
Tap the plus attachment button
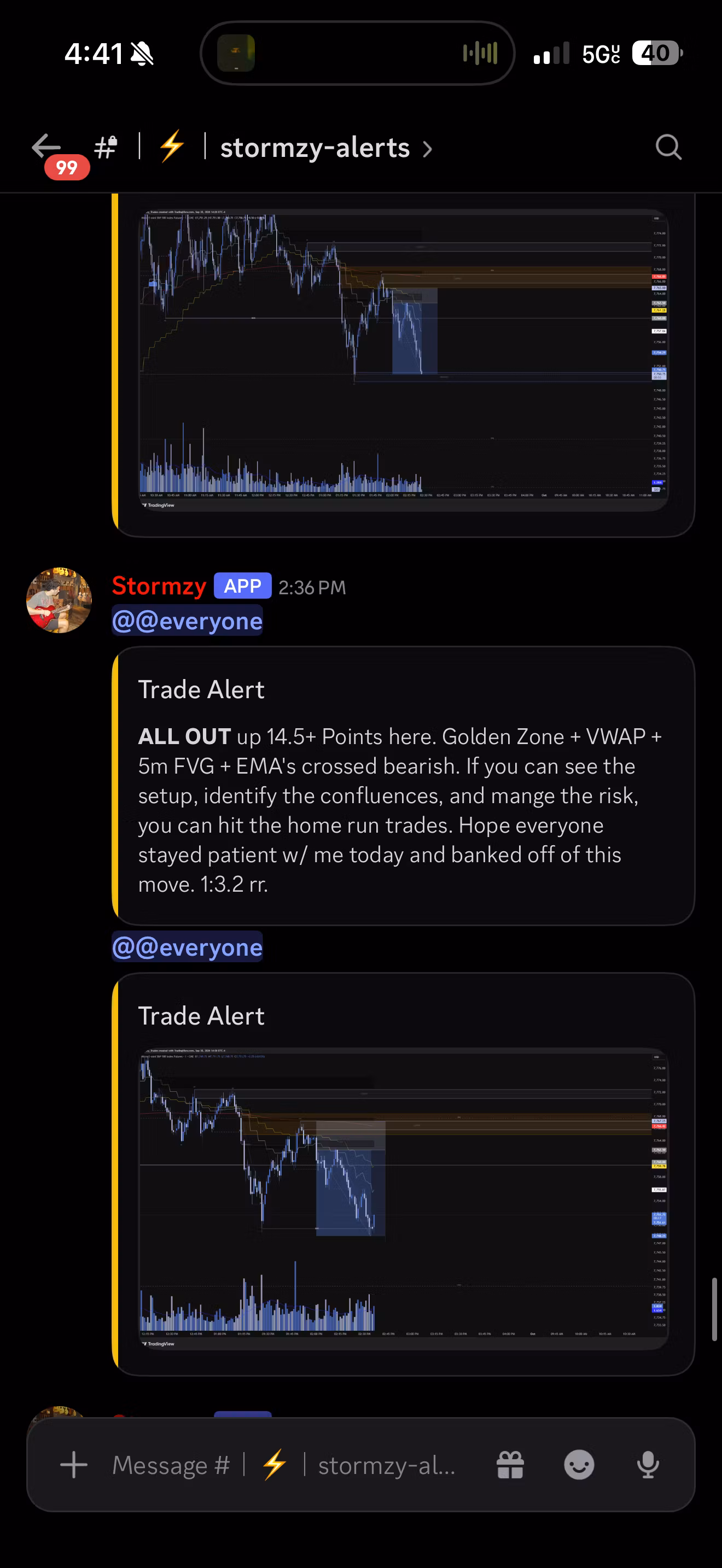[74, 1465]
